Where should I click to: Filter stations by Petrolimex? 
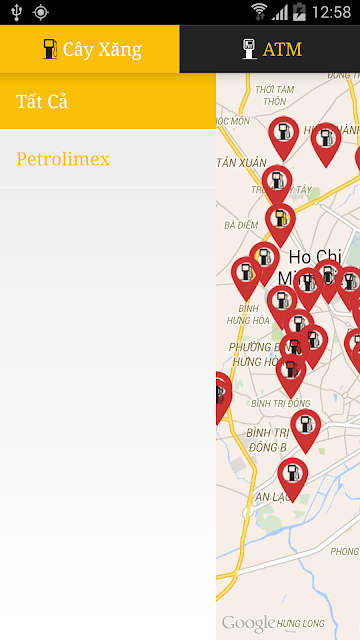click(108, 159)
